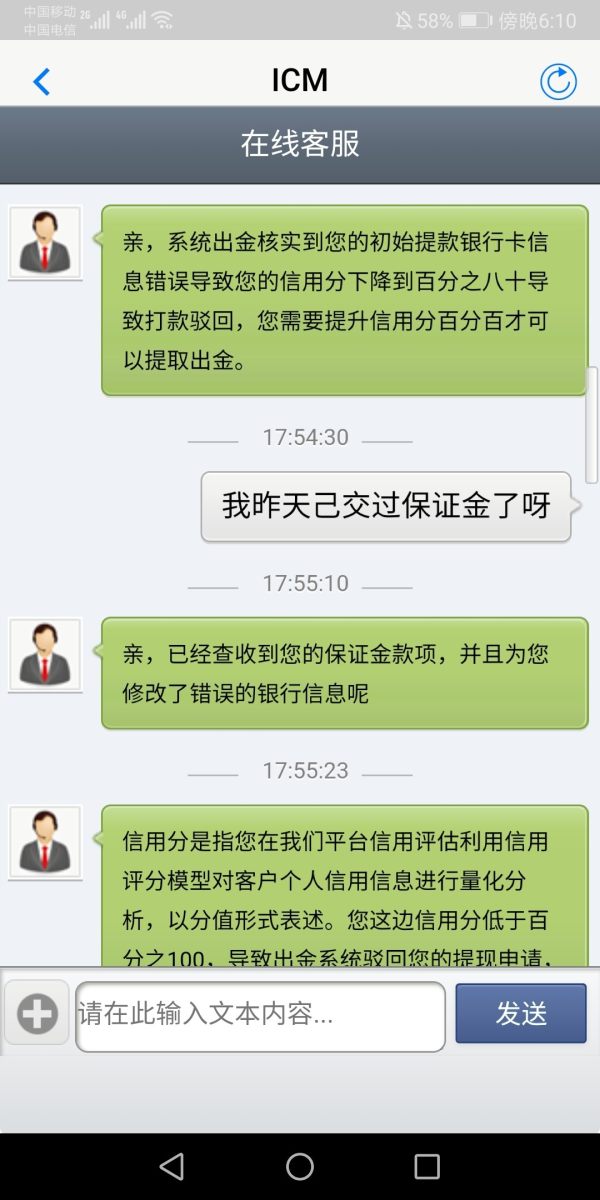Go back using the blue arrow
This screenshot has height=1200, width=600.
click(x=41, y=81)
